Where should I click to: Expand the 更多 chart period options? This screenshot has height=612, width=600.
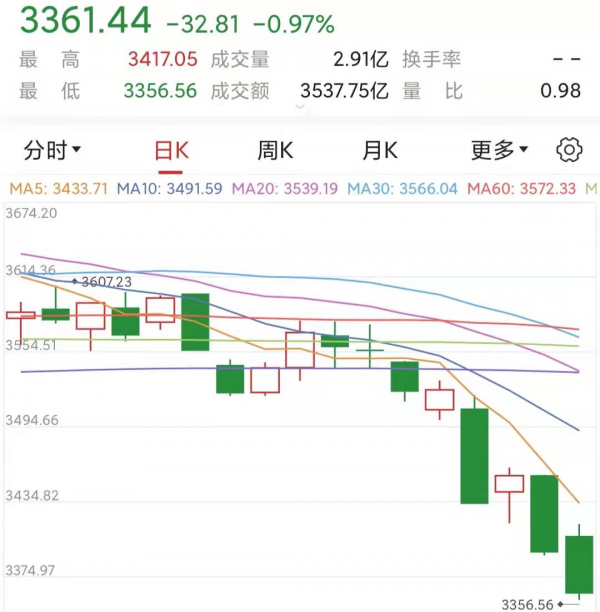tap(499, 151)
